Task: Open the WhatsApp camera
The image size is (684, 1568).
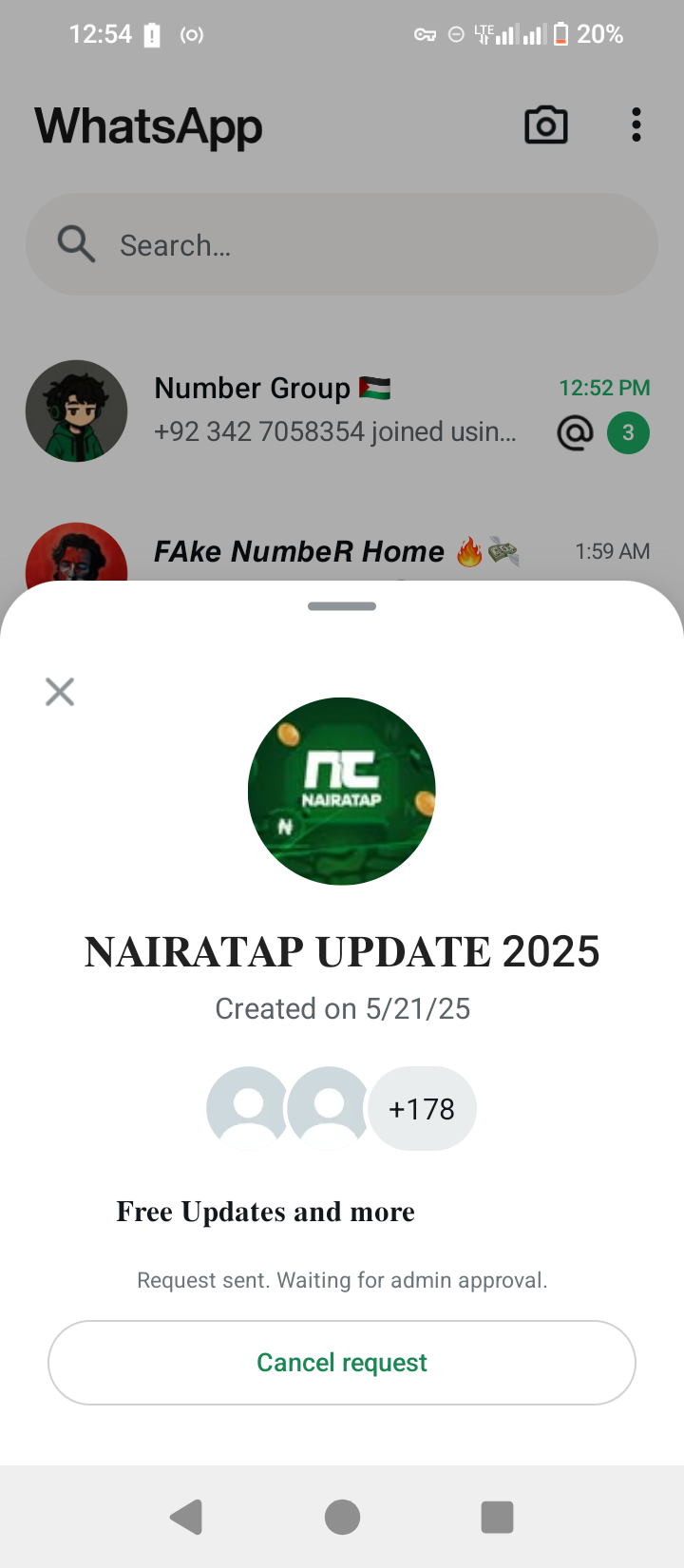Action: 546,125
